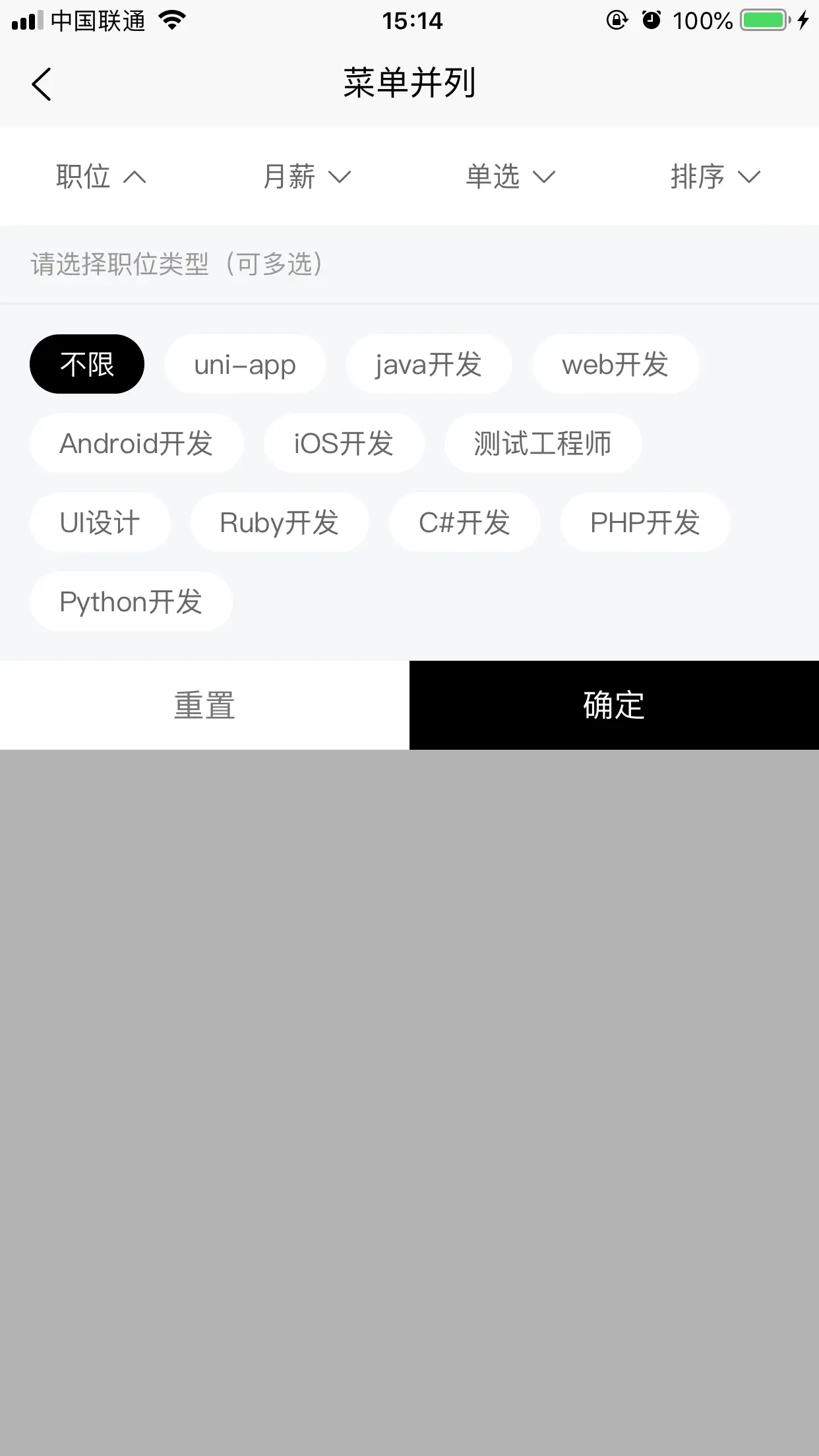819x1456 pixels.
Task: Choose the C#开发 chip
Action: pyautogui.click(x=465, y=522)
